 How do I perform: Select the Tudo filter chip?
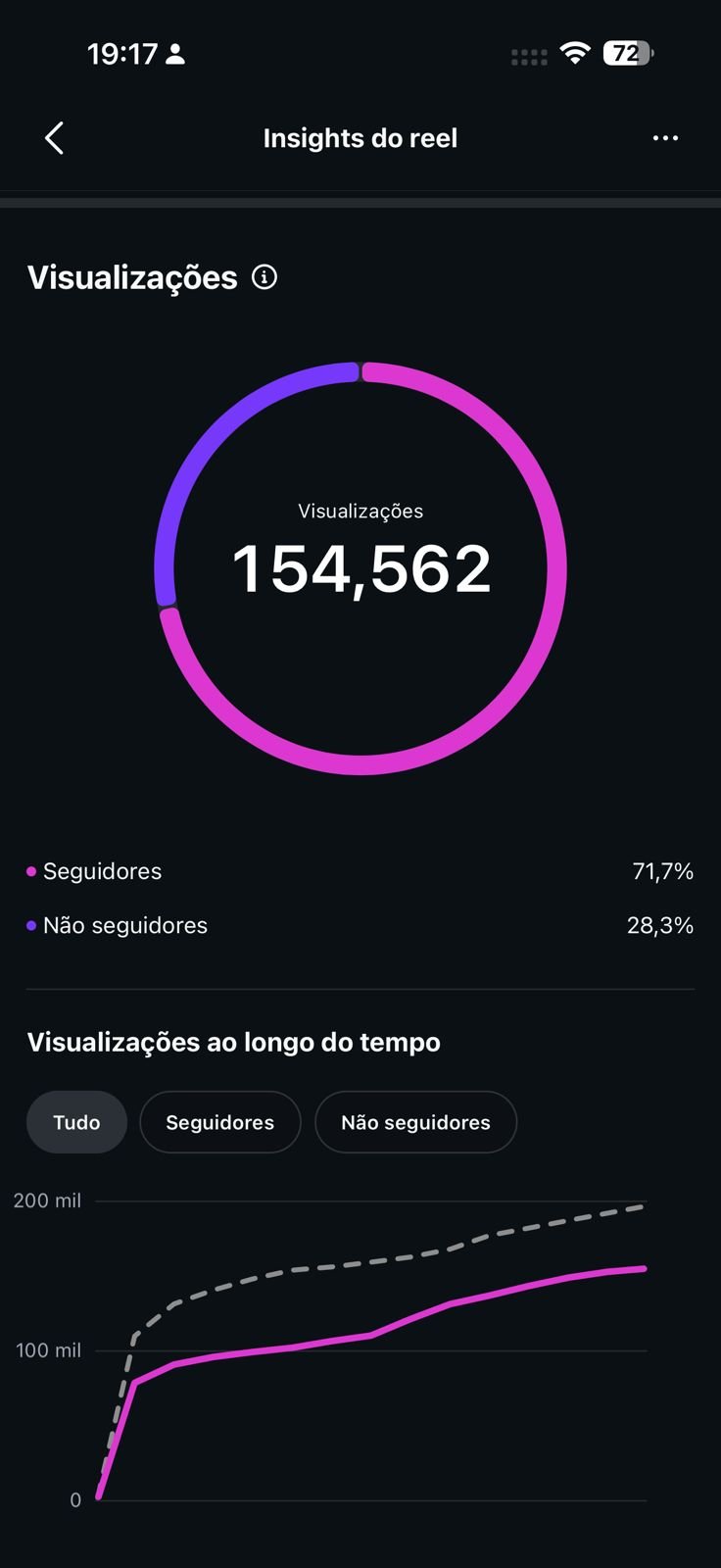click(x=76, y=1122)
